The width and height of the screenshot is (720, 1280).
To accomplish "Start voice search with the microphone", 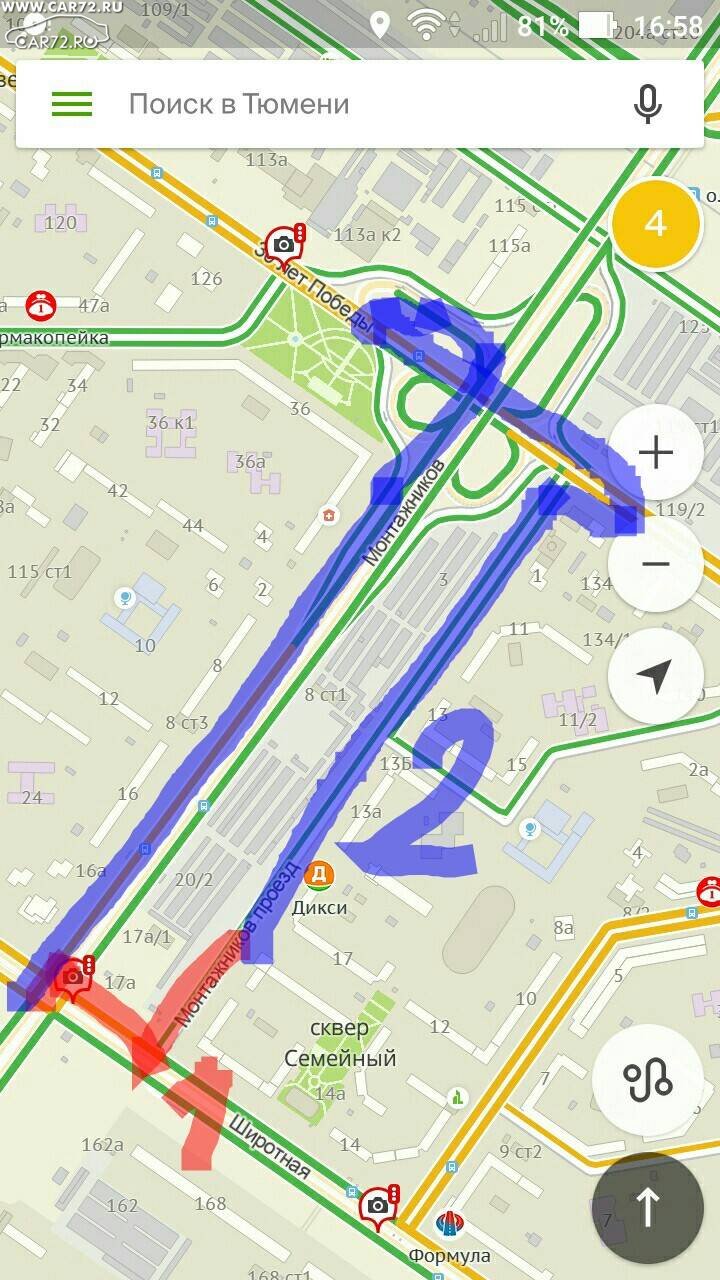I will coord(648,104).
